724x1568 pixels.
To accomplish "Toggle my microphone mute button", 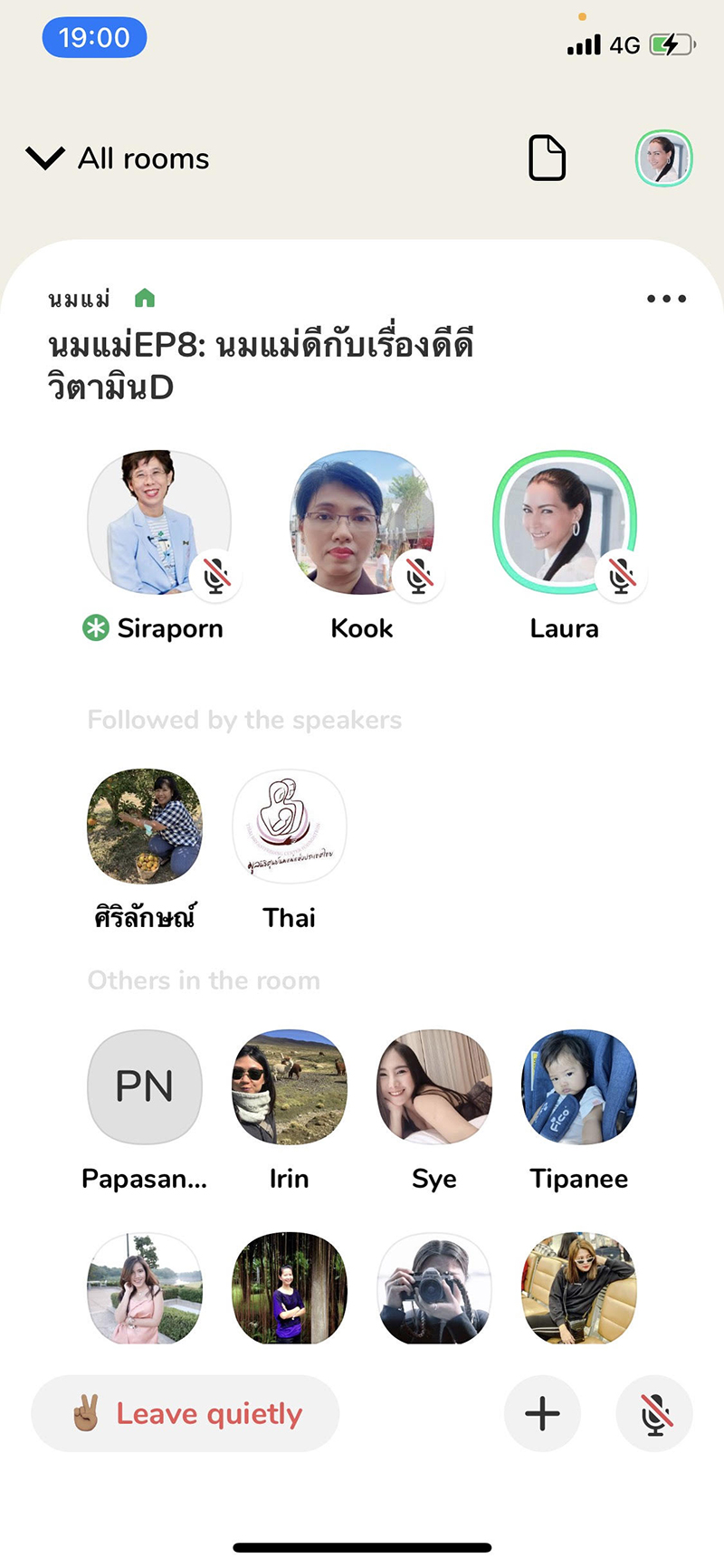I will 654,1414.
